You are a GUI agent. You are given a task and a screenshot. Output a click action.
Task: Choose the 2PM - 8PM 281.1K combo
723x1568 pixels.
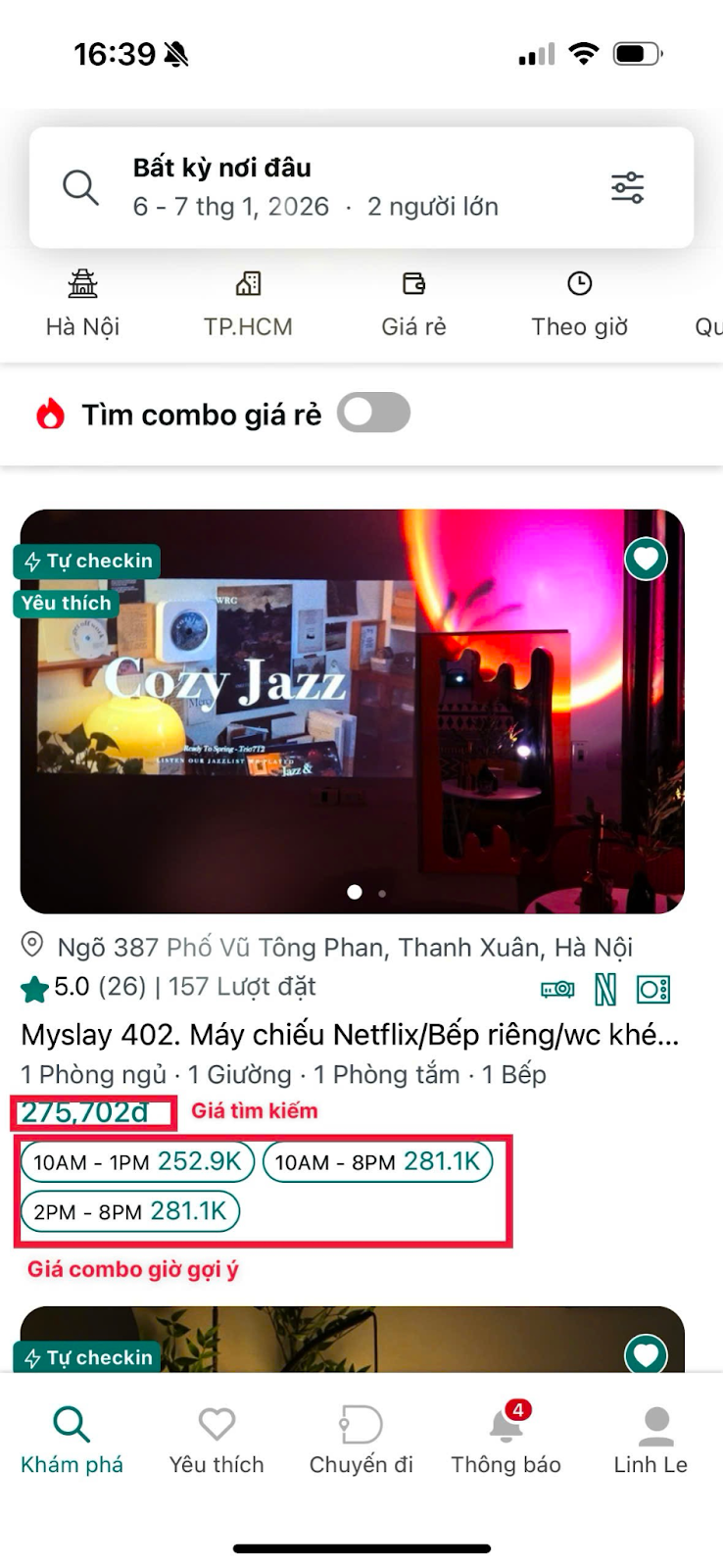tap(129, 1212)
